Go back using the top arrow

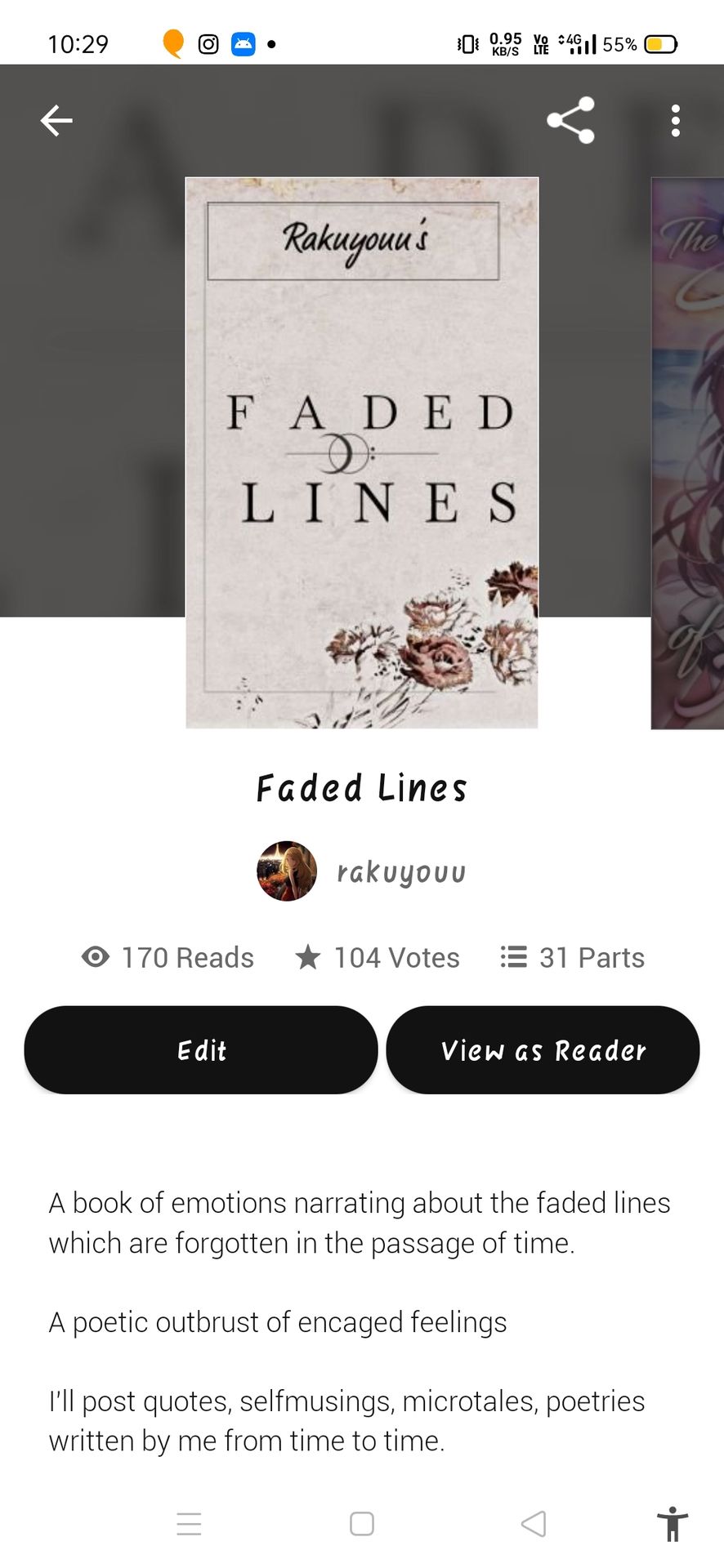(x=56, y=121)
